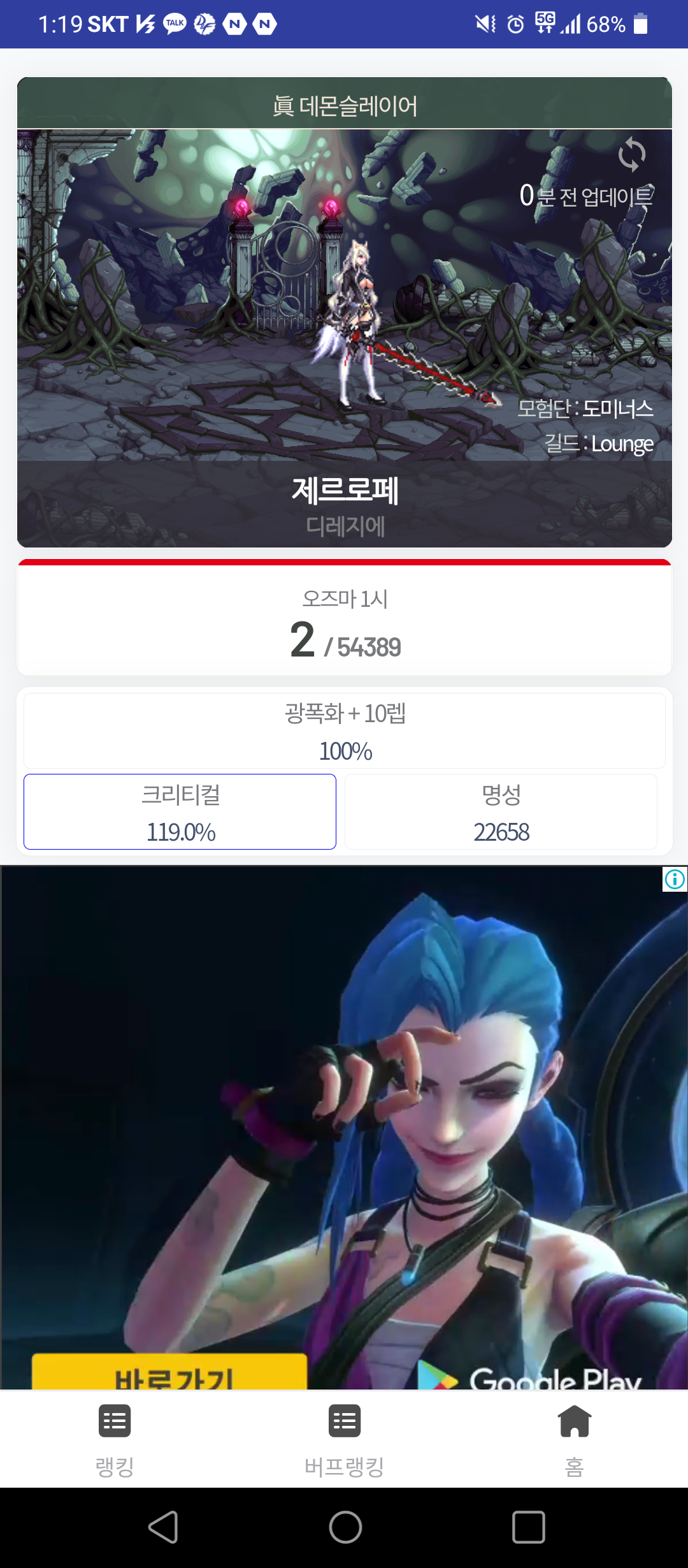Screen dimensions: 688x1568
Task: Refresh the character update data
Action: coord(631,154)
